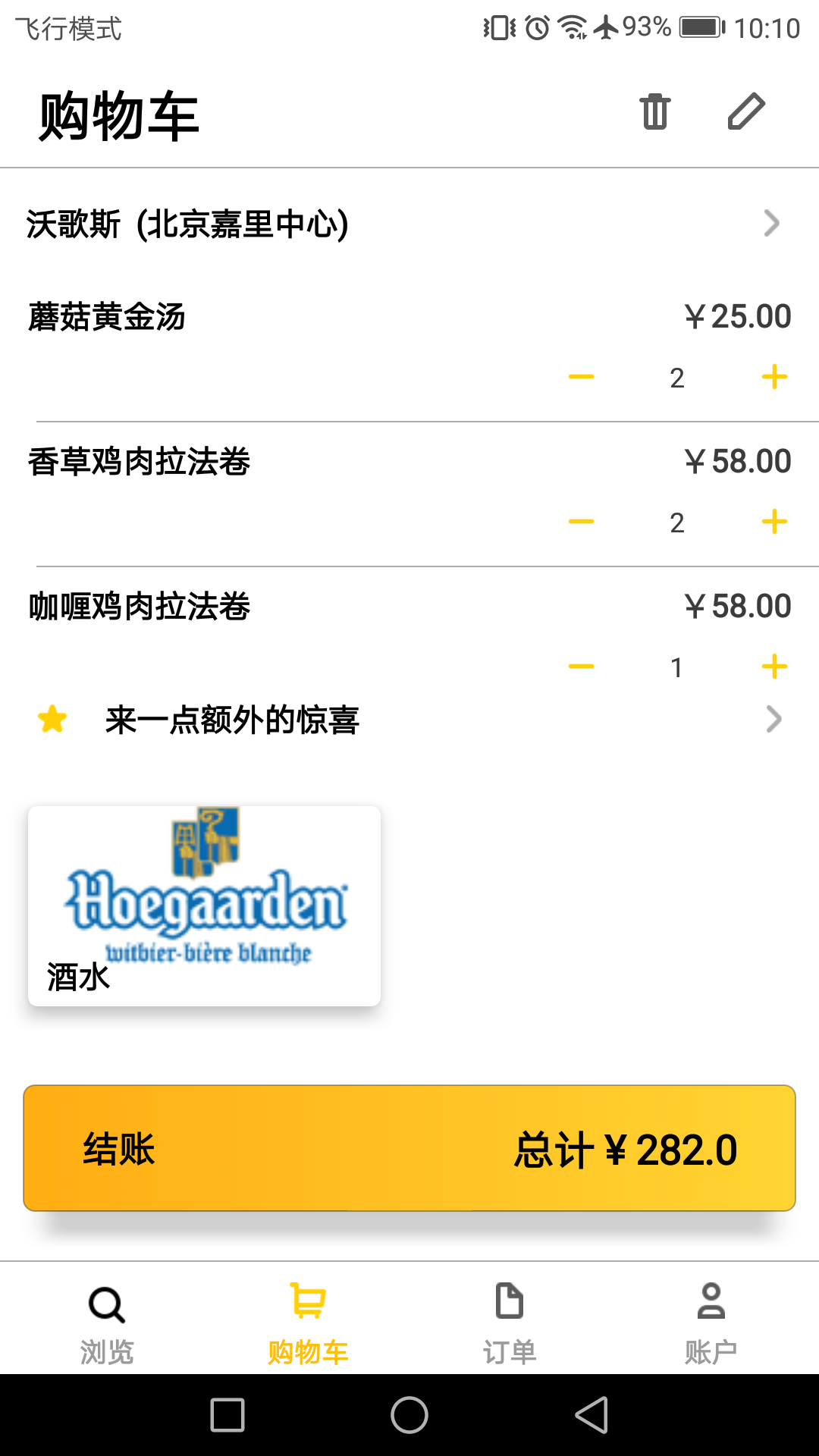
Task: Go to the 订单 tab
Action: (510, 1322)
